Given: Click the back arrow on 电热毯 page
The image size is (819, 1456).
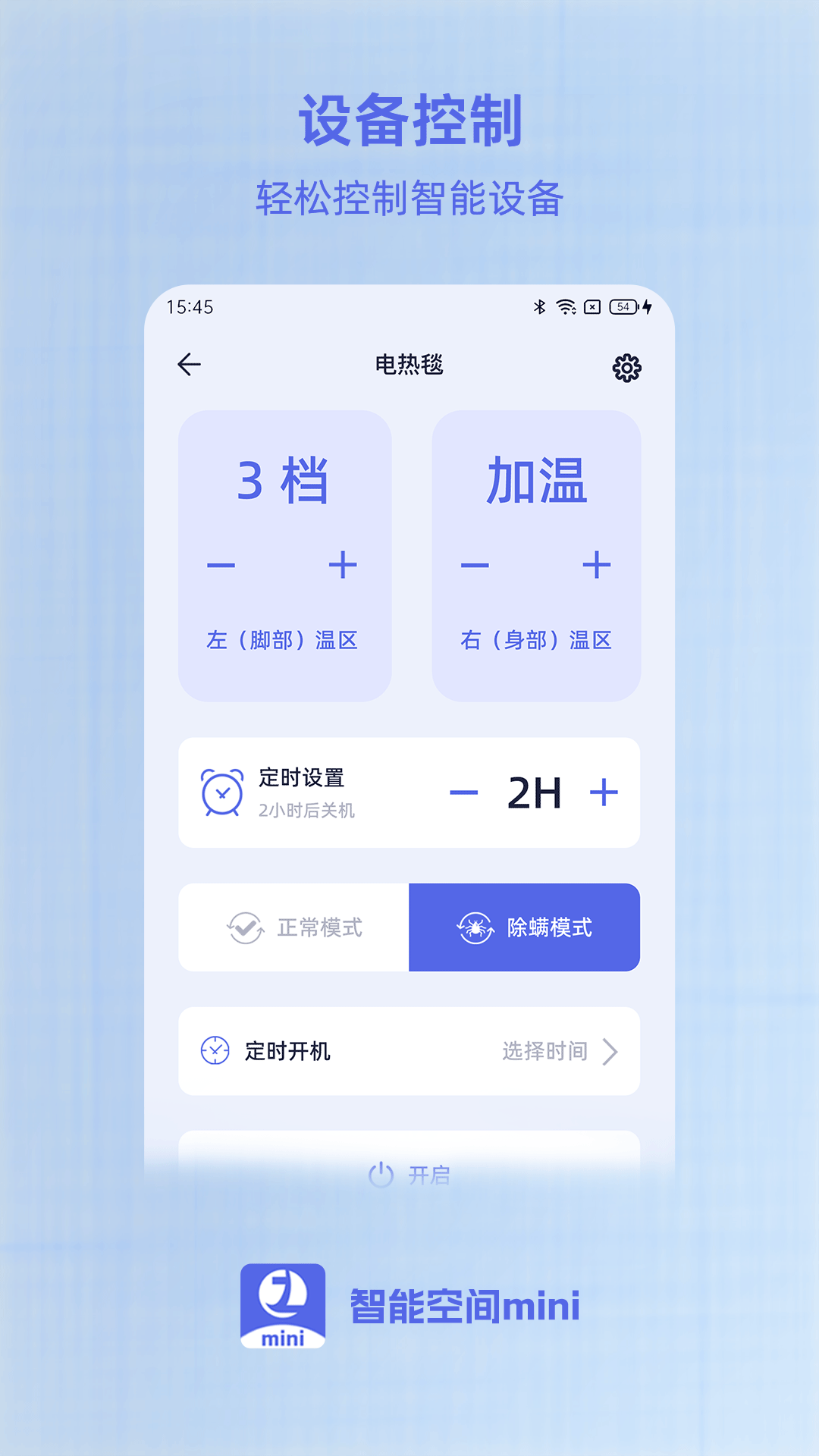Looking at the screenshot, I should (189, 365).
